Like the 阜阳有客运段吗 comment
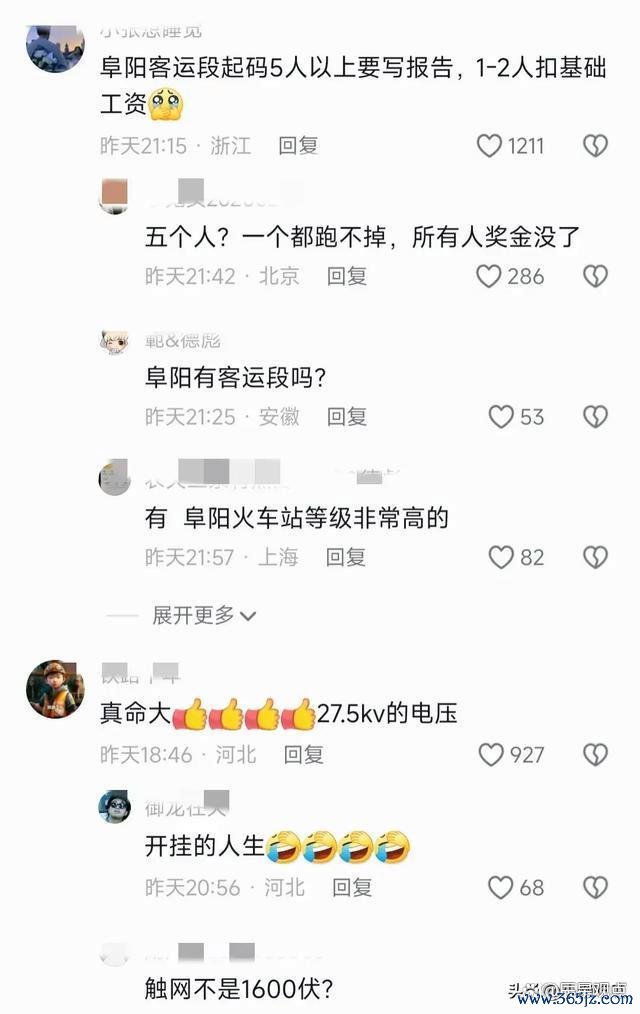This screenshot has width=640, height=1014. click(501, 416)
